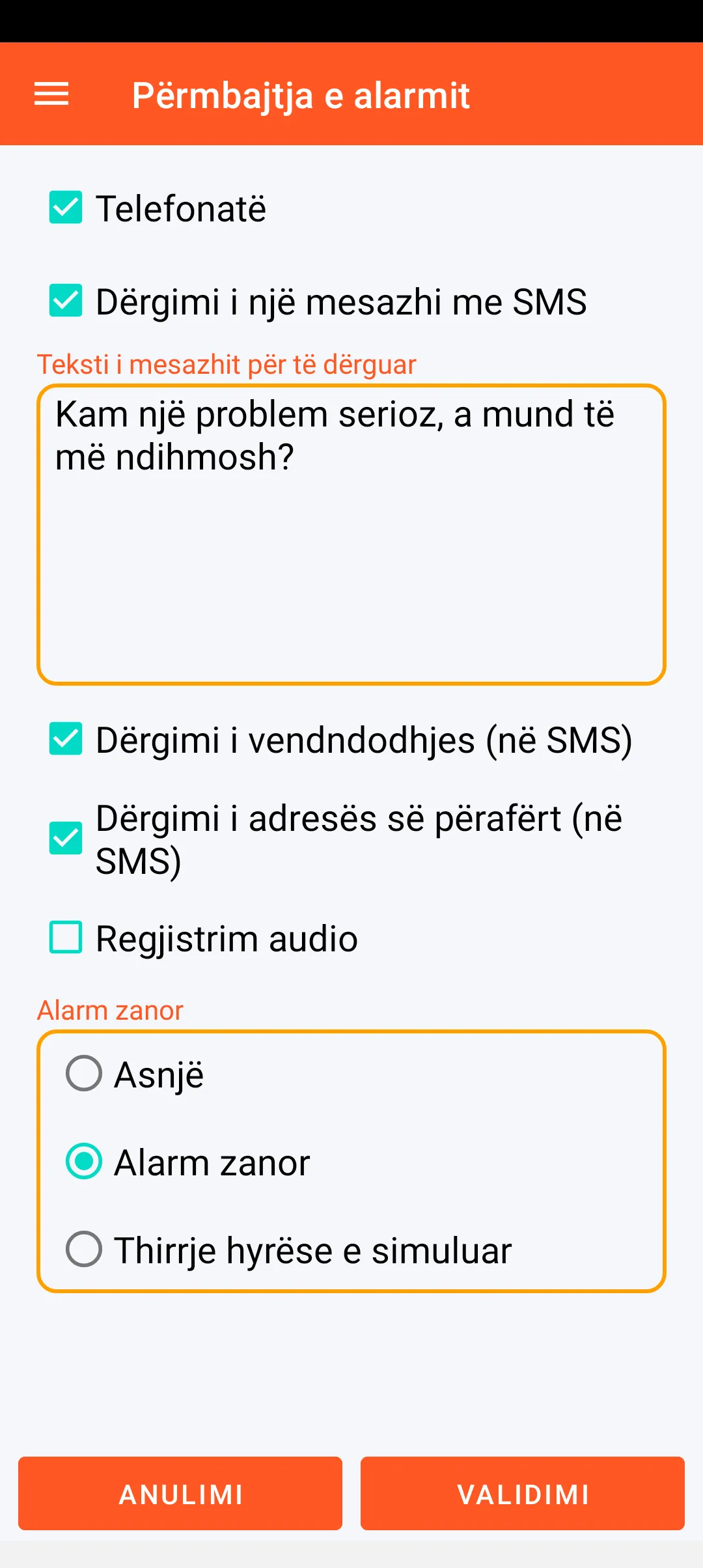Image resolution: width=703 pixels, height=1568 pixels.
Task: Uncheck Dërgimi i vendndodhjes (në SMS)
Action: (66, 739)
